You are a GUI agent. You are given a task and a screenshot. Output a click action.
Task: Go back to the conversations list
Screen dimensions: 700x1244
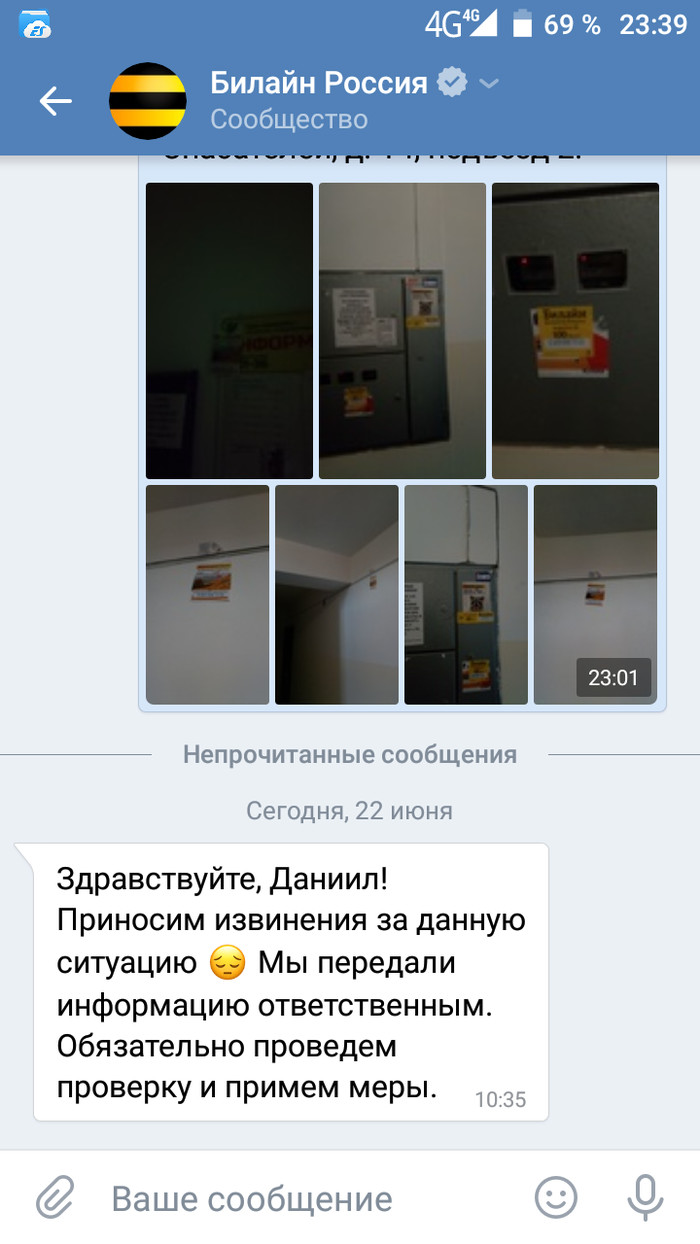pyautogui.click(x=55, y=100)
